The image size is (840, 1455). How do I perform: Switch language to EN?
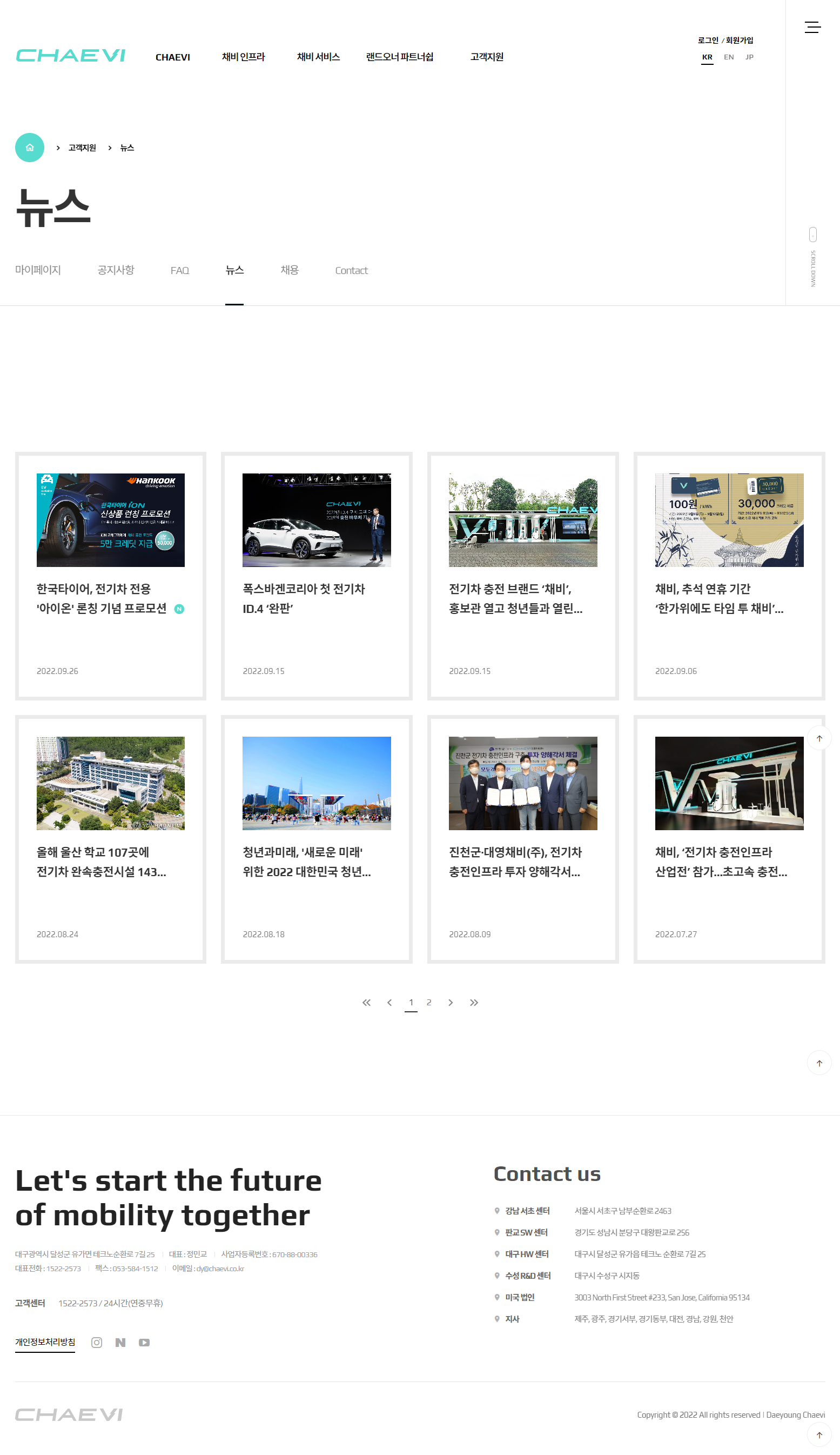[729, 57]
